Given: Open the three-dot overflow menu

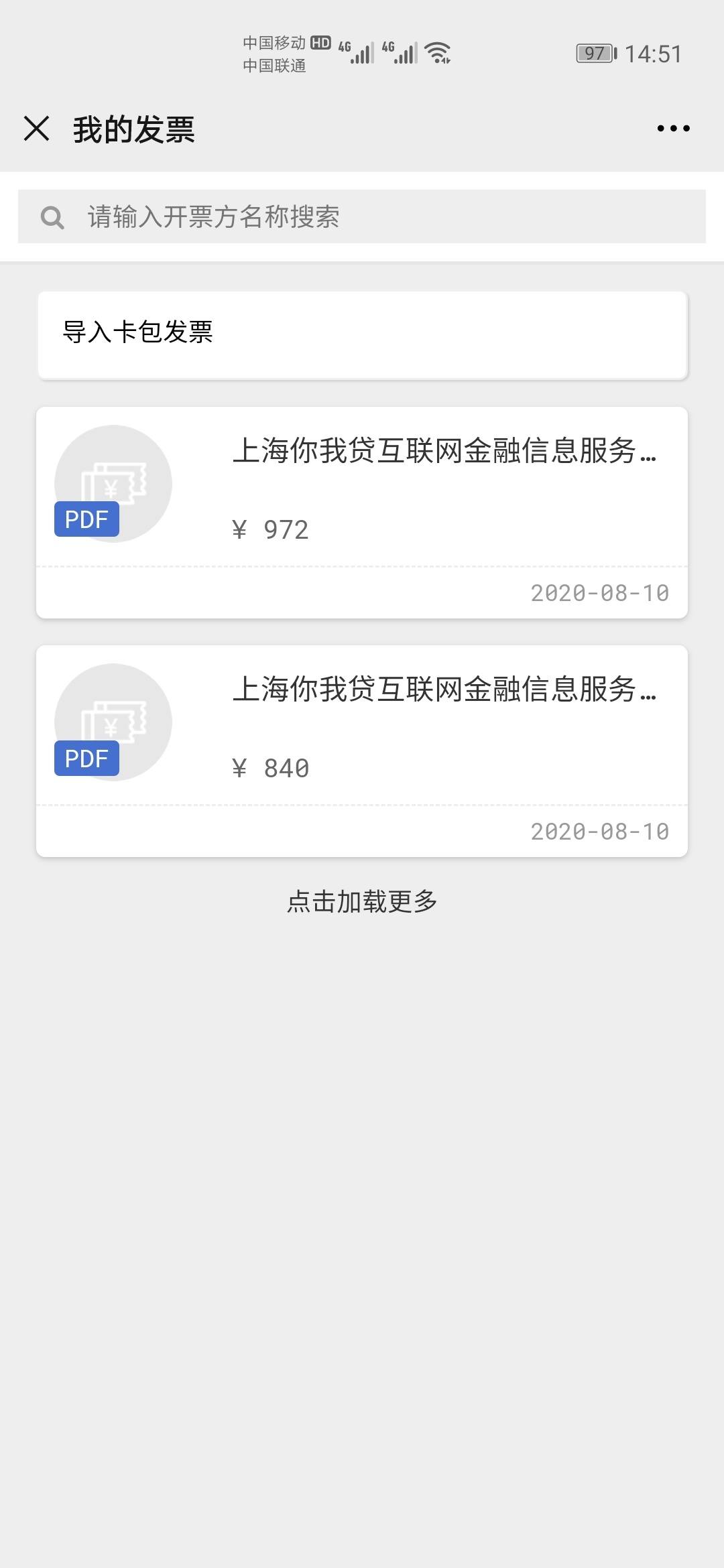Looking at the screenshot, I should click(x=673, y=128).
